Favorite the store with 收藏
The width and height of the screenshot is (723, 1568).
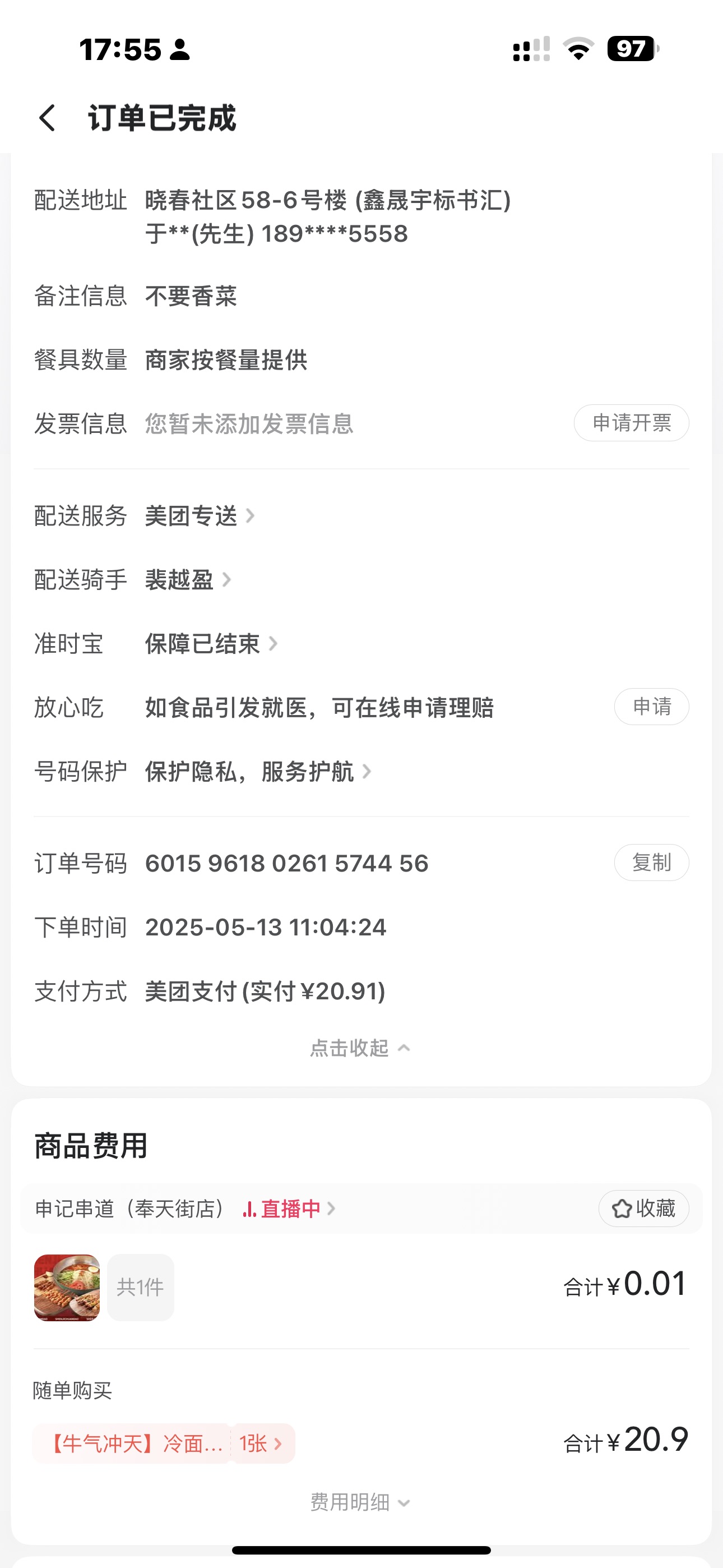click(643, 1209)
